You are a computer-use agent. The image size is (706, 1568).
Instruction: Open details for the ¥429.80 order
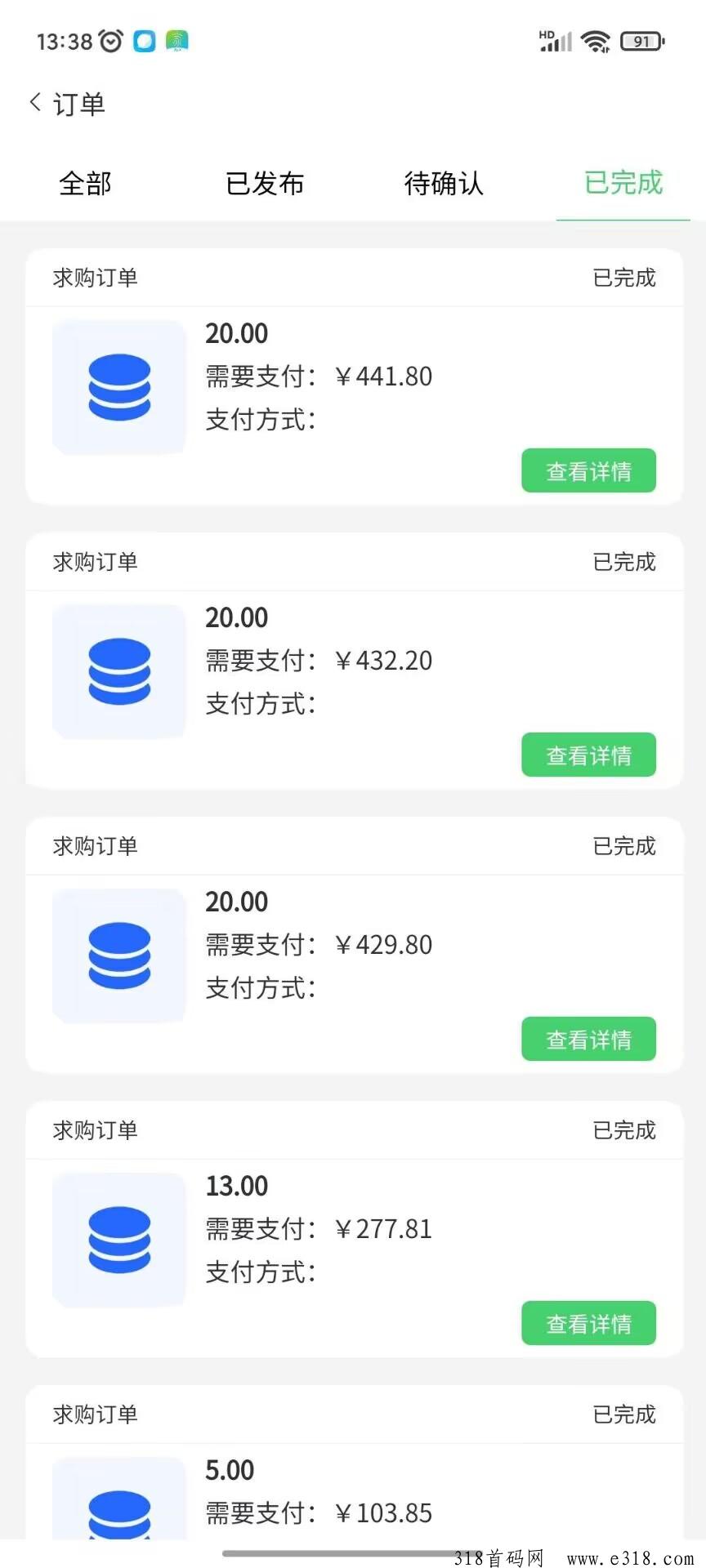click(x=588, y=1039)
